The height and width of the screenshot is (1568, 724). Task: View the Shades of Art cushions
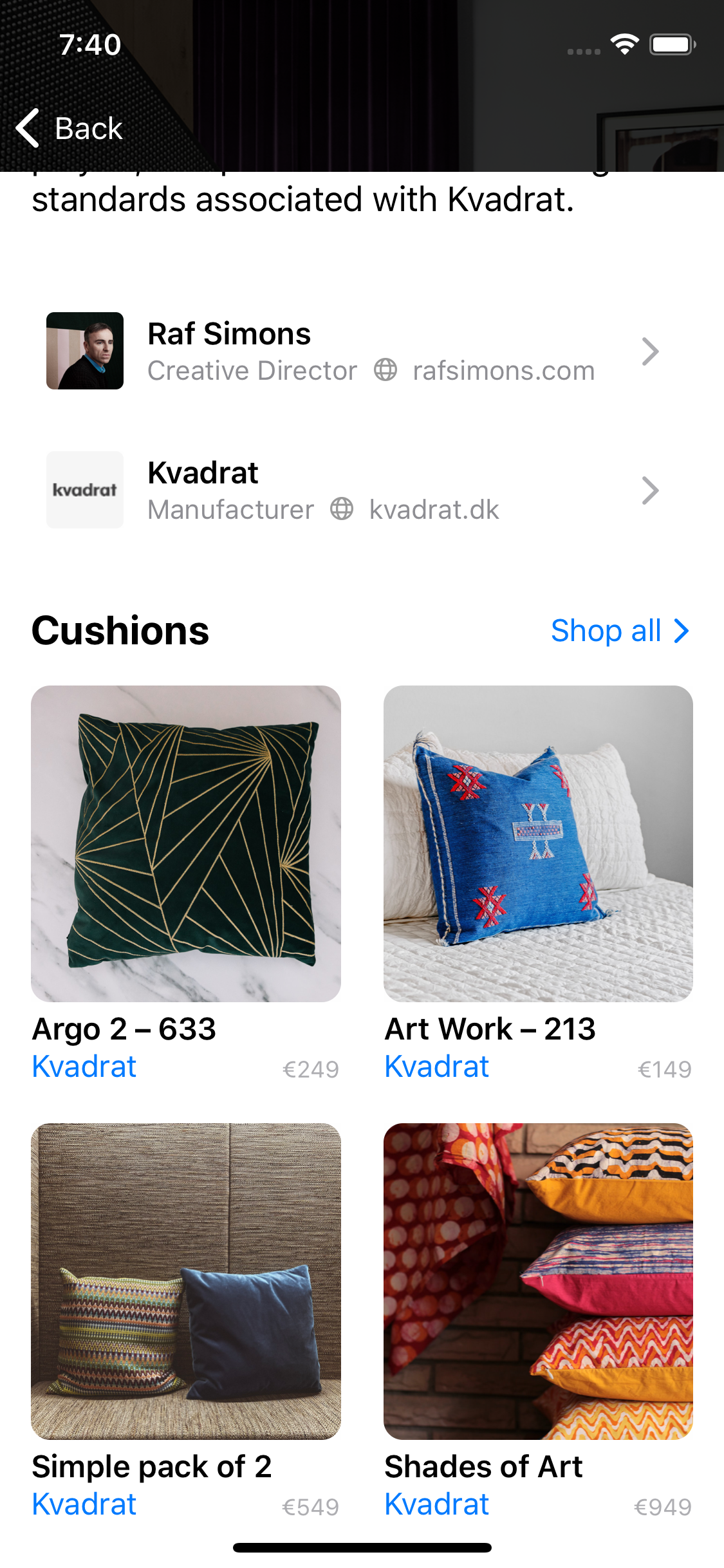pyautogui.click(x=538, y=1281)
